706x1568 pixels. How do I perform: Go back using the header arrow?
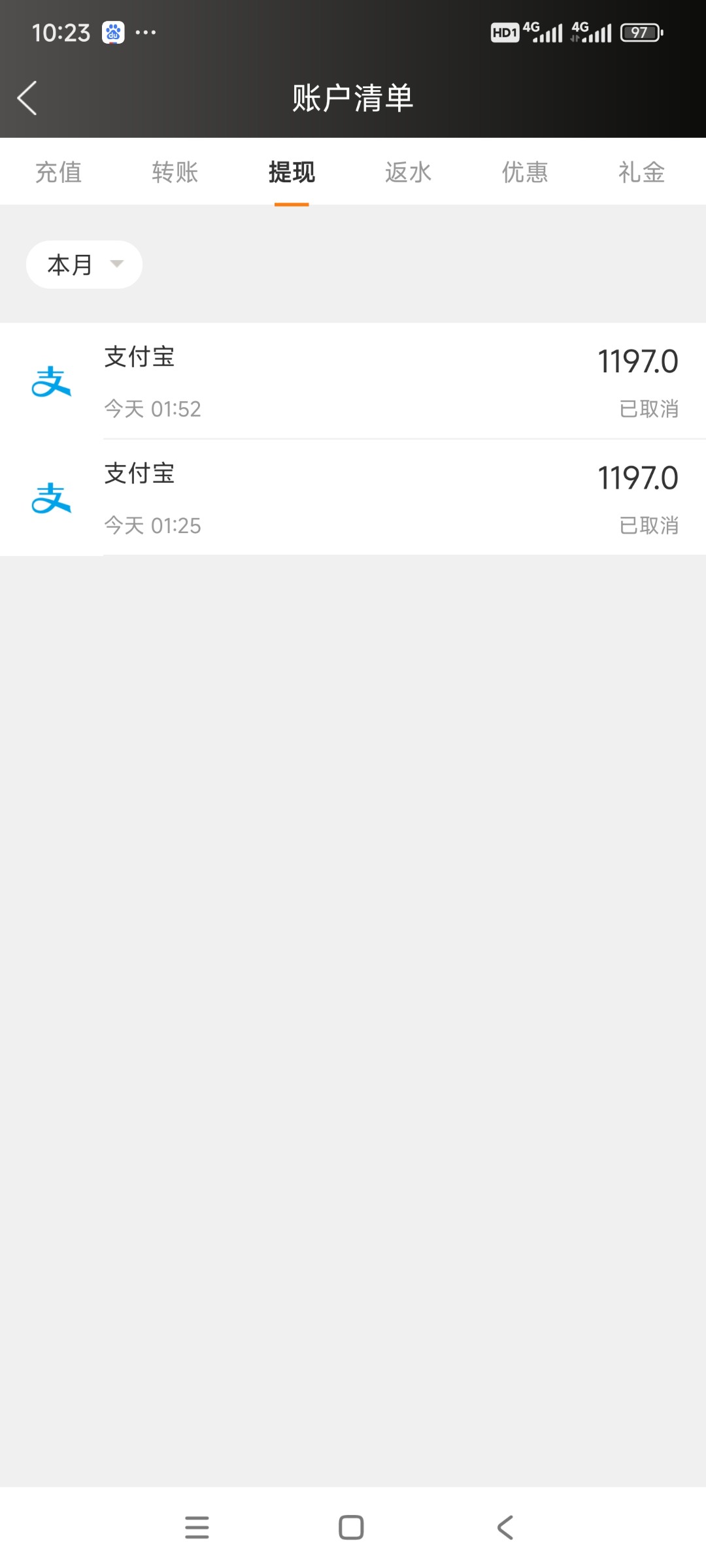[x=27, y=98]
